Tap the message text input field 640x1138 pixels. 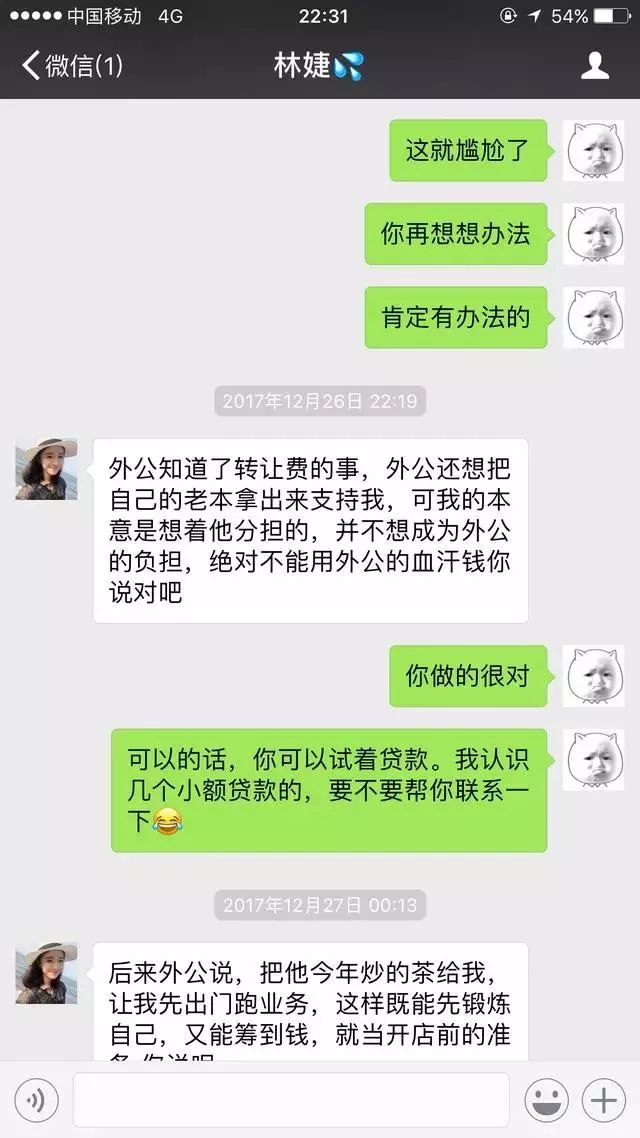[x=291, y=1100]
